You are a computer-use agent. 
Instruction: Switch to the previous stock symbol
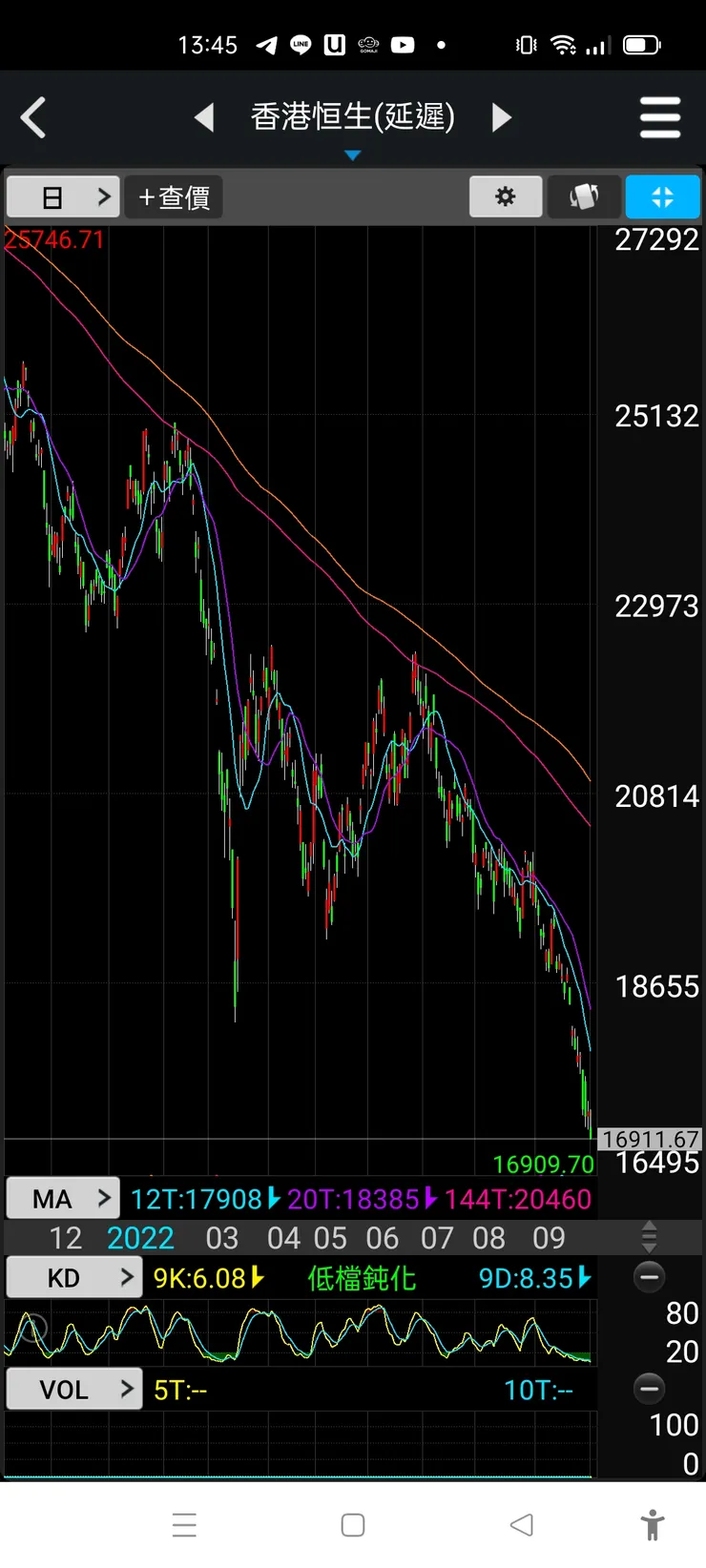[x=203, y=118]
